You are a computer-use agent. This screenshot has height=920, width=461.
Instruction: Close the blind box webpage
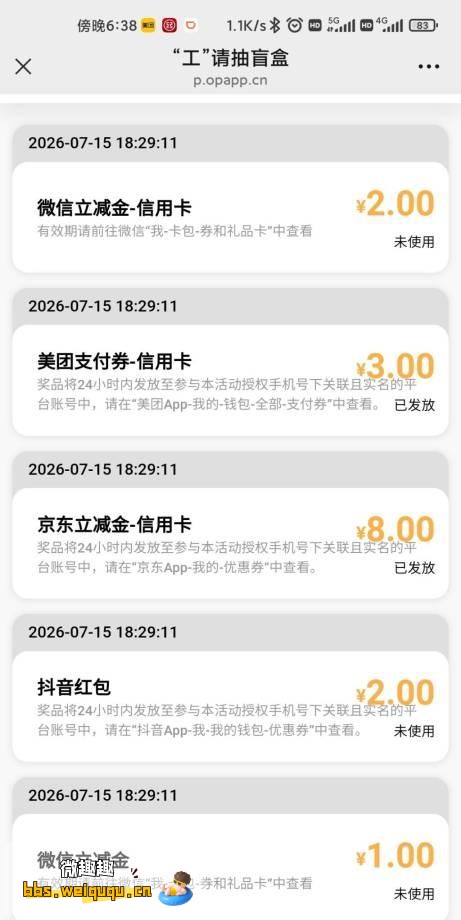pyautogui.click(x=23, y=66)
